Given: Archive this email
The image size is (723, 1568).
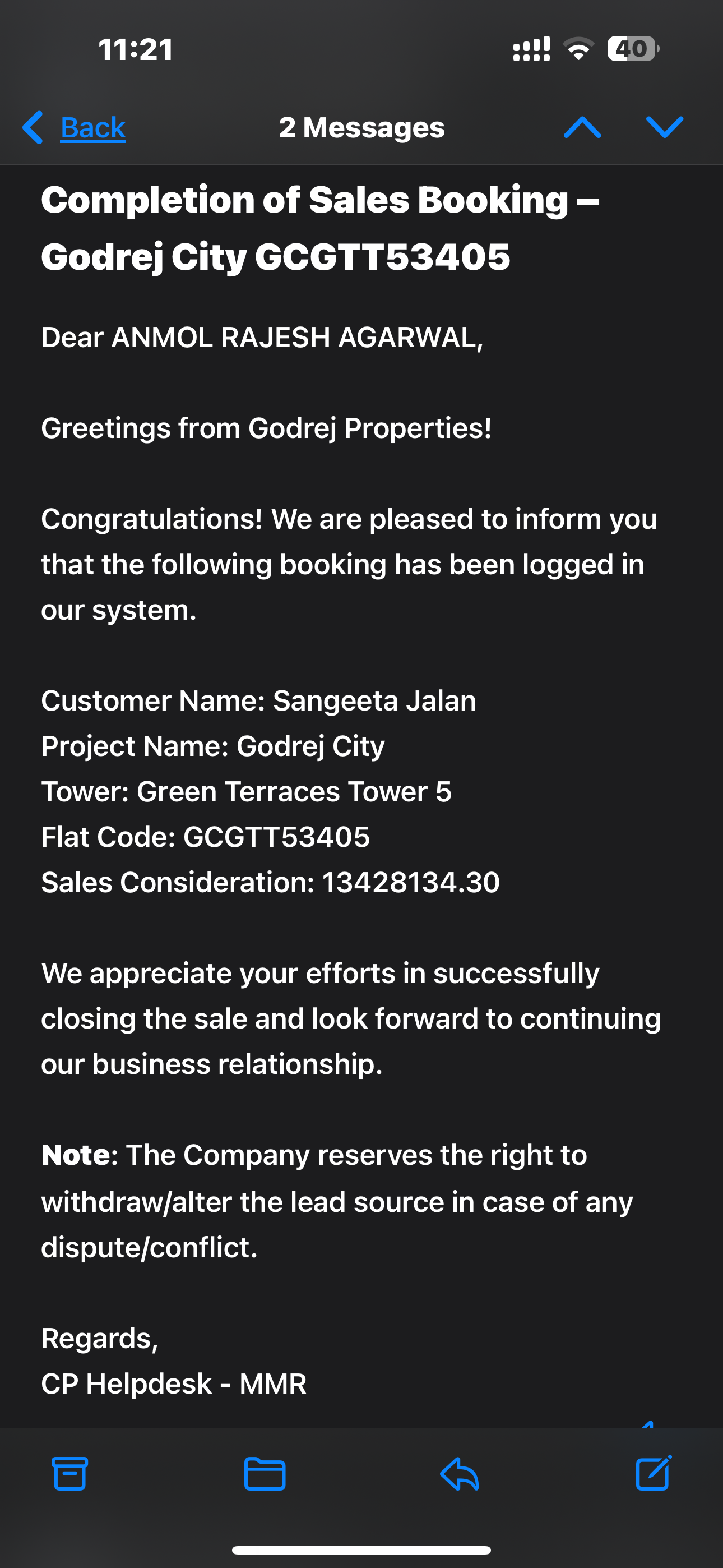Looking at the screenshot, I should (x=69, y=1474).
